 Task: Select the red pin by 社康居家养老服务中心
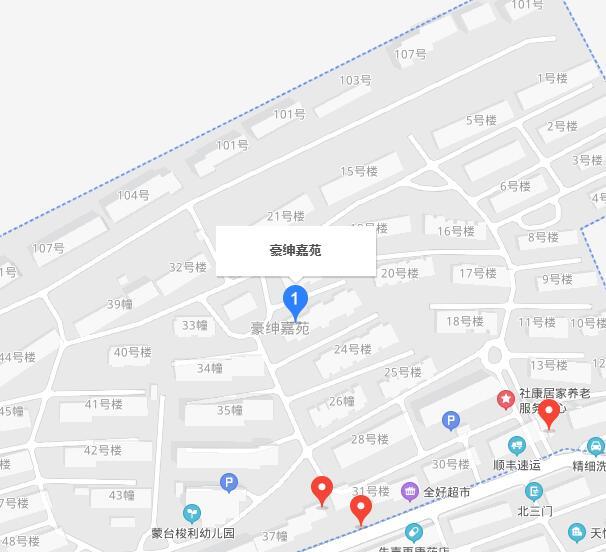(548, 413)
